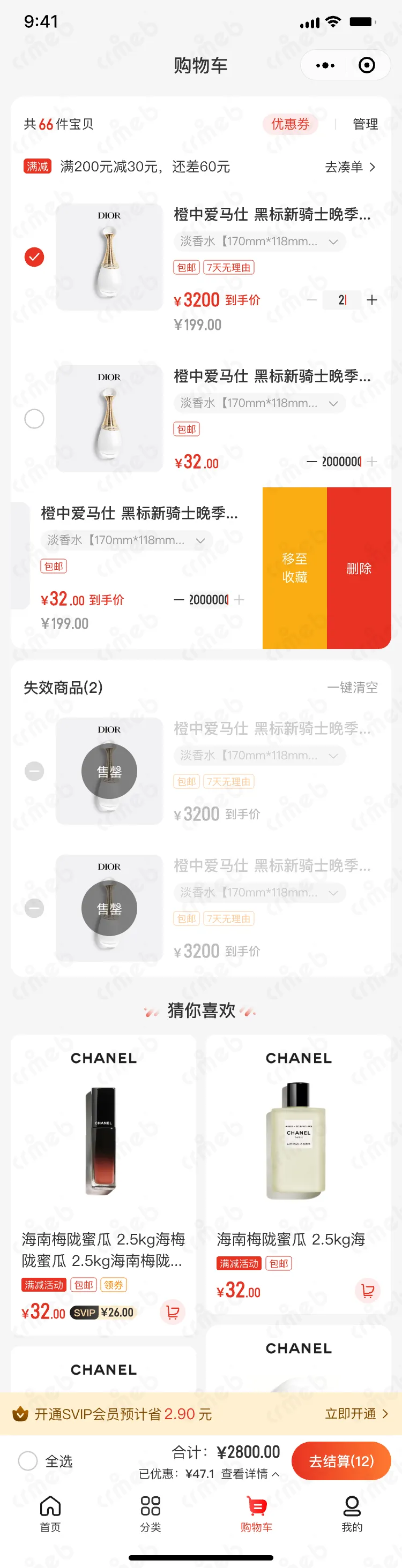Screen dimensions: 402x1568
Task: Open SVIP membership via 立即开通
Action: click(x=356, y=1413)
